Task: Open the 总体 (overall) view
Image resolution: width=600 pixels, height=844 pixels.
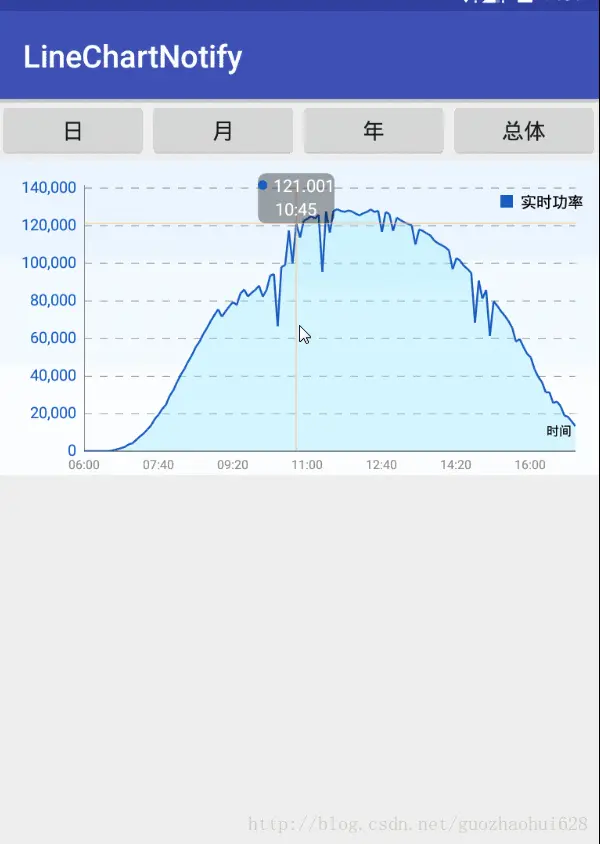Action: (x=523, y=131)
